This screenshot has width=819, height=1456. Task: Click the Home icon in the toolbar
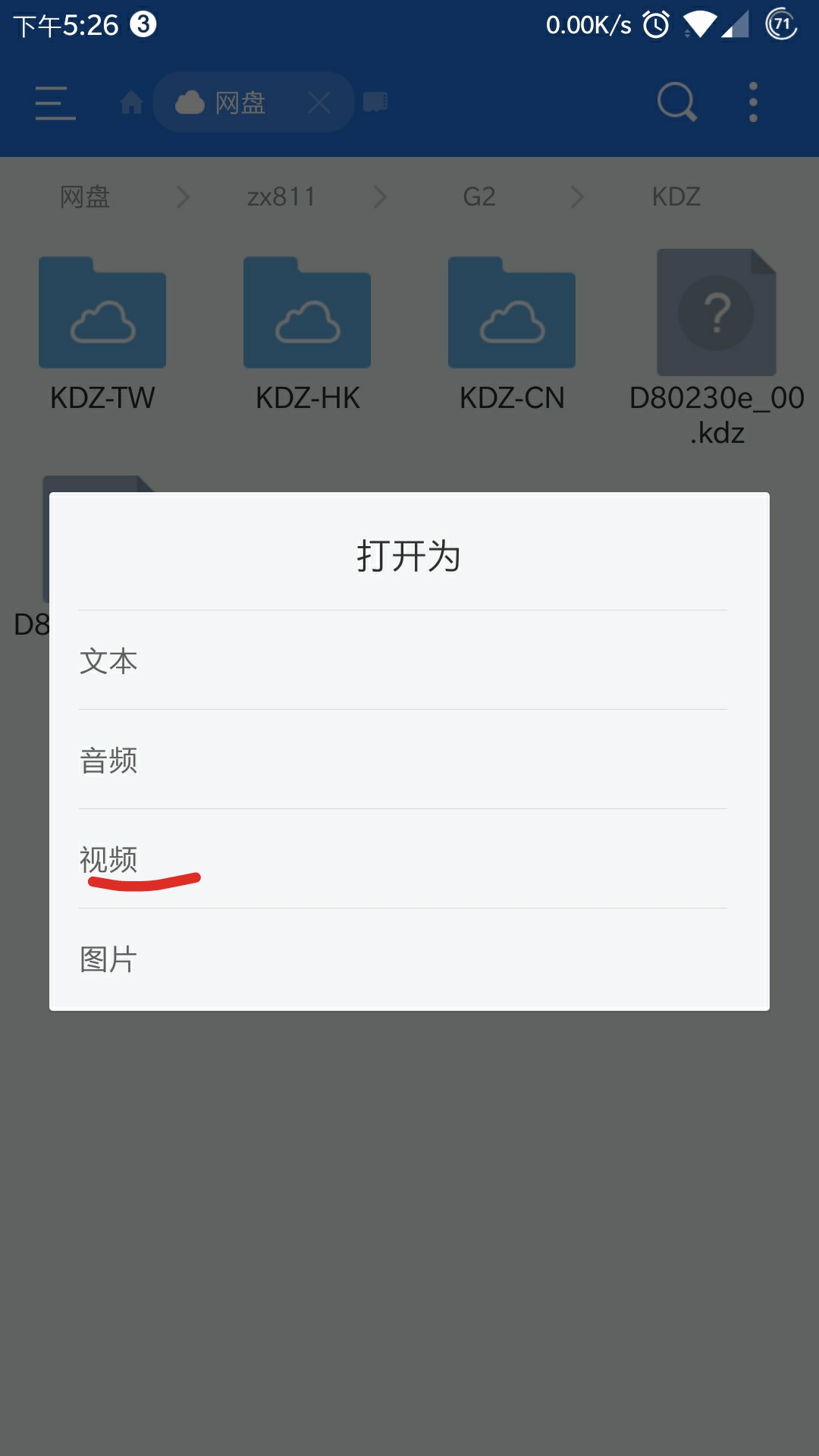point(132,102)
